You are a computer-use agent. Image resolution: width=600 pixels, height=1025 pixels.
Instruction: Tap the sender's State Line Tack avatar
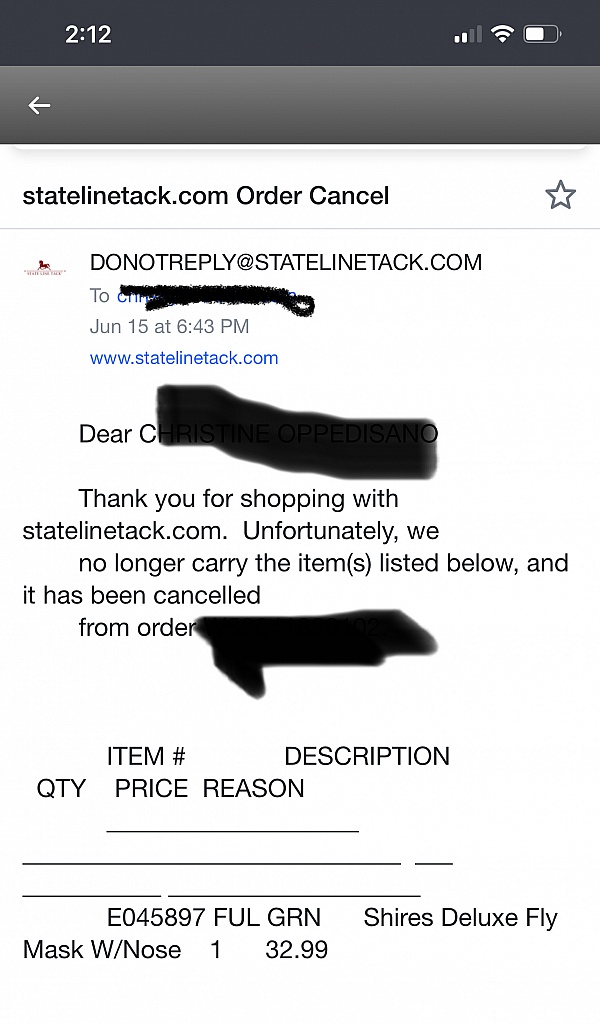(45, 267)
